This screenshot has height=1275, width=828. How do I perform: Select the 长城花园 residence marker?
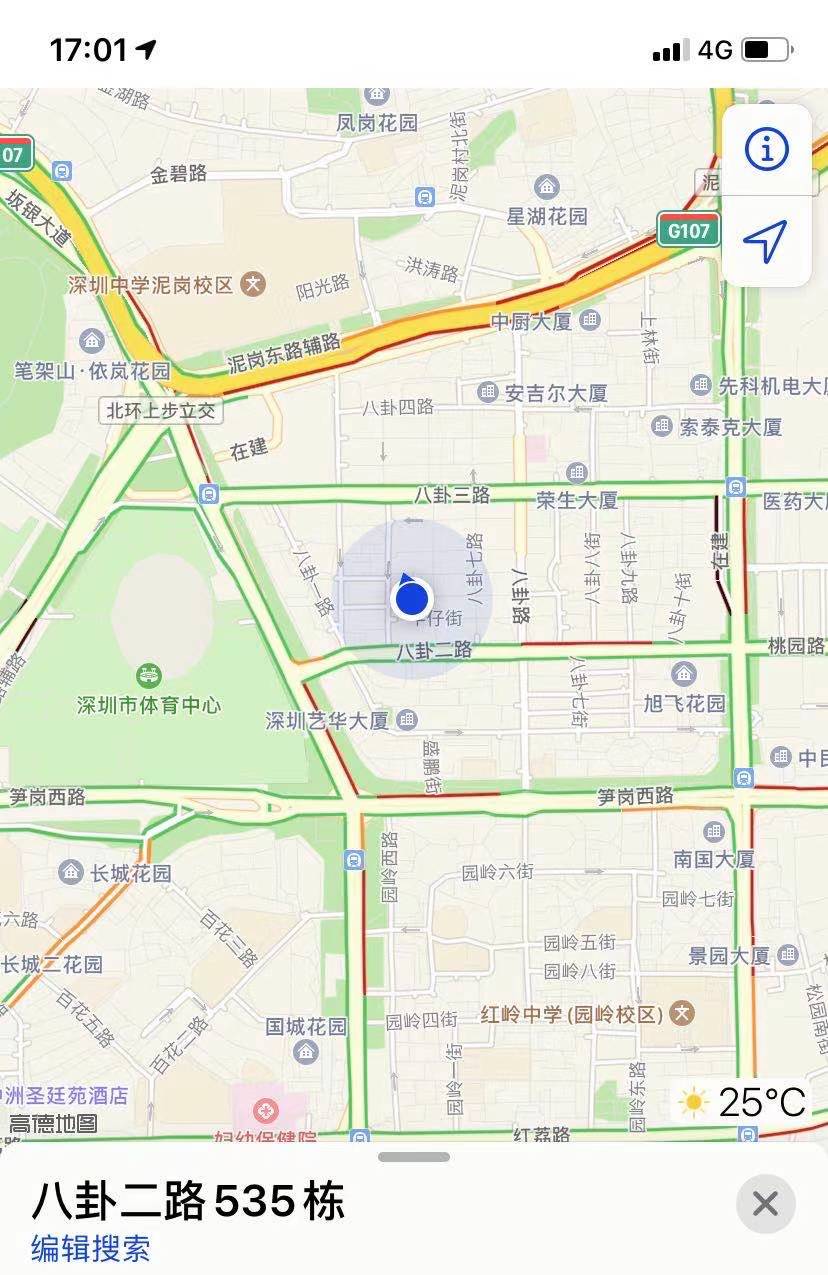click(x=70, y=872)
